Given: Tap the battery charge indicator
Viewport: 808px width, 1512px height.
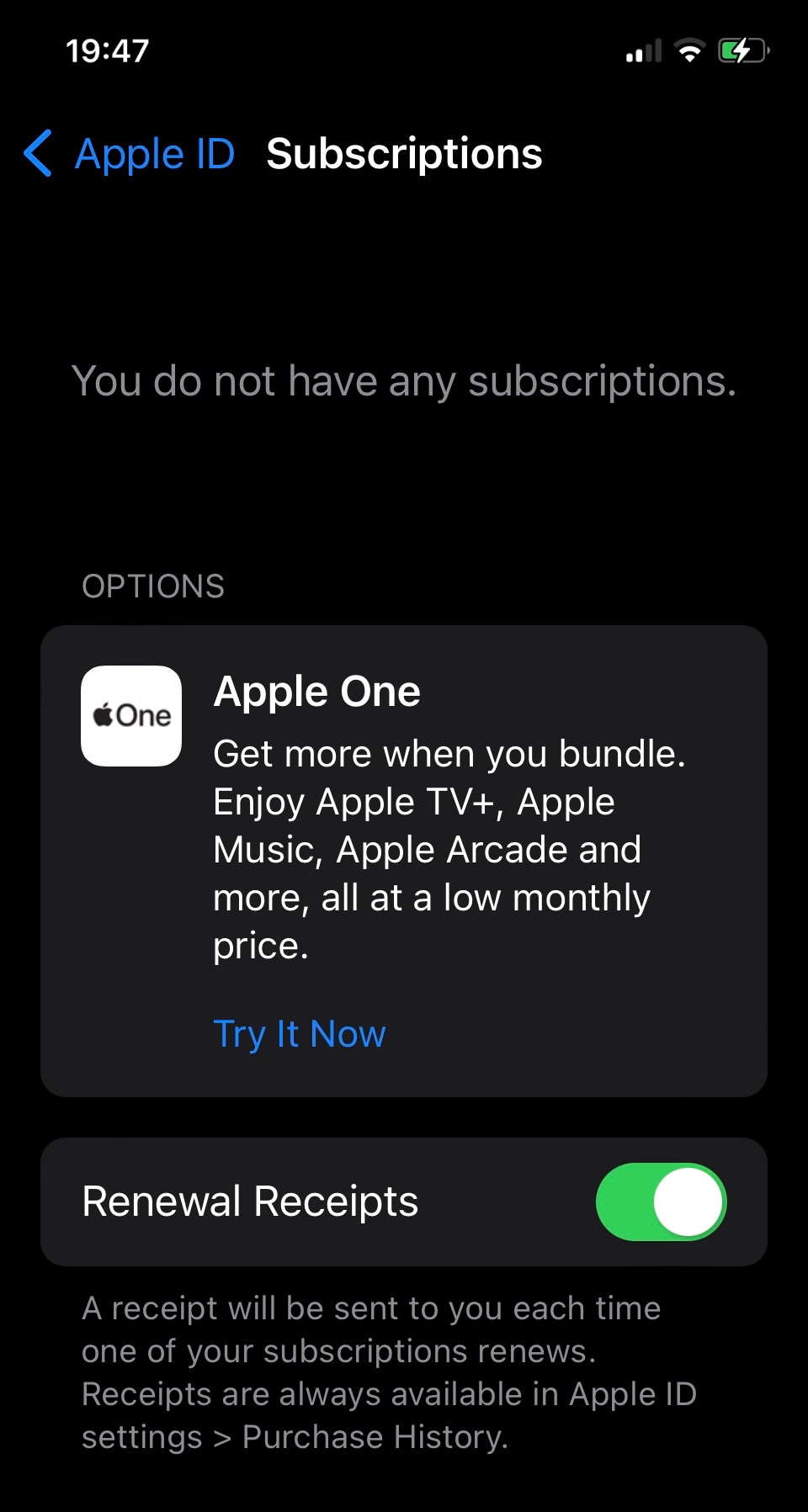Looking at the screenshot, I should click(741, 50).
